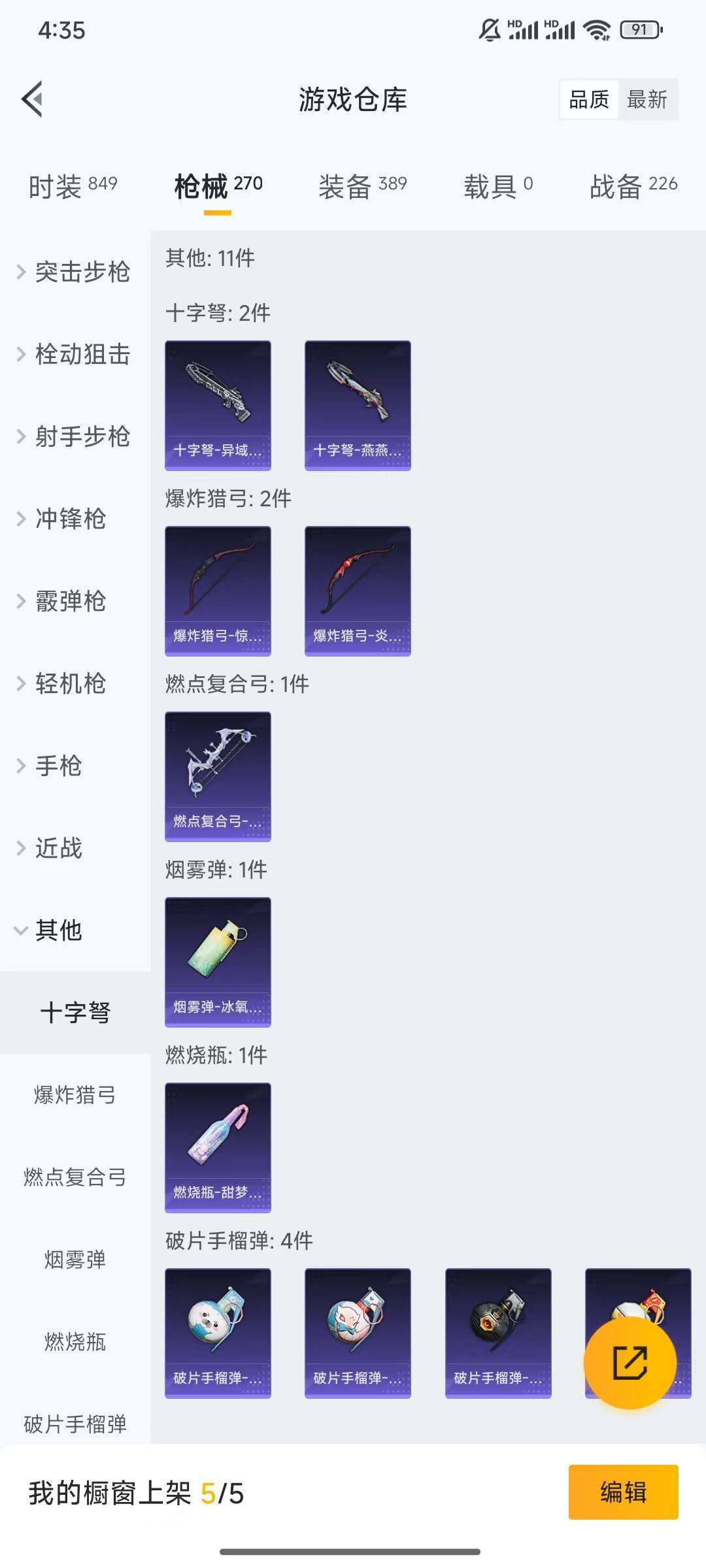Screen dimensions: 706x1568
Task: Expand the 冲锋枪 category
Action: [x=69, y=519]
